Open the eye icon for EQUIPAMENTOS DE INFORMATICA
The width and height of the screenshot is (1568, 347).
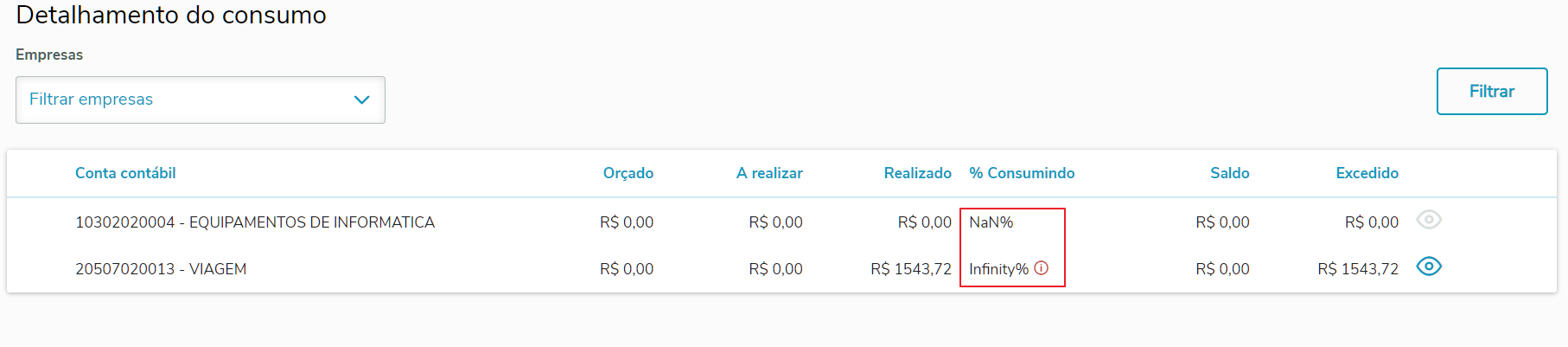click(x=1429, y=220)
